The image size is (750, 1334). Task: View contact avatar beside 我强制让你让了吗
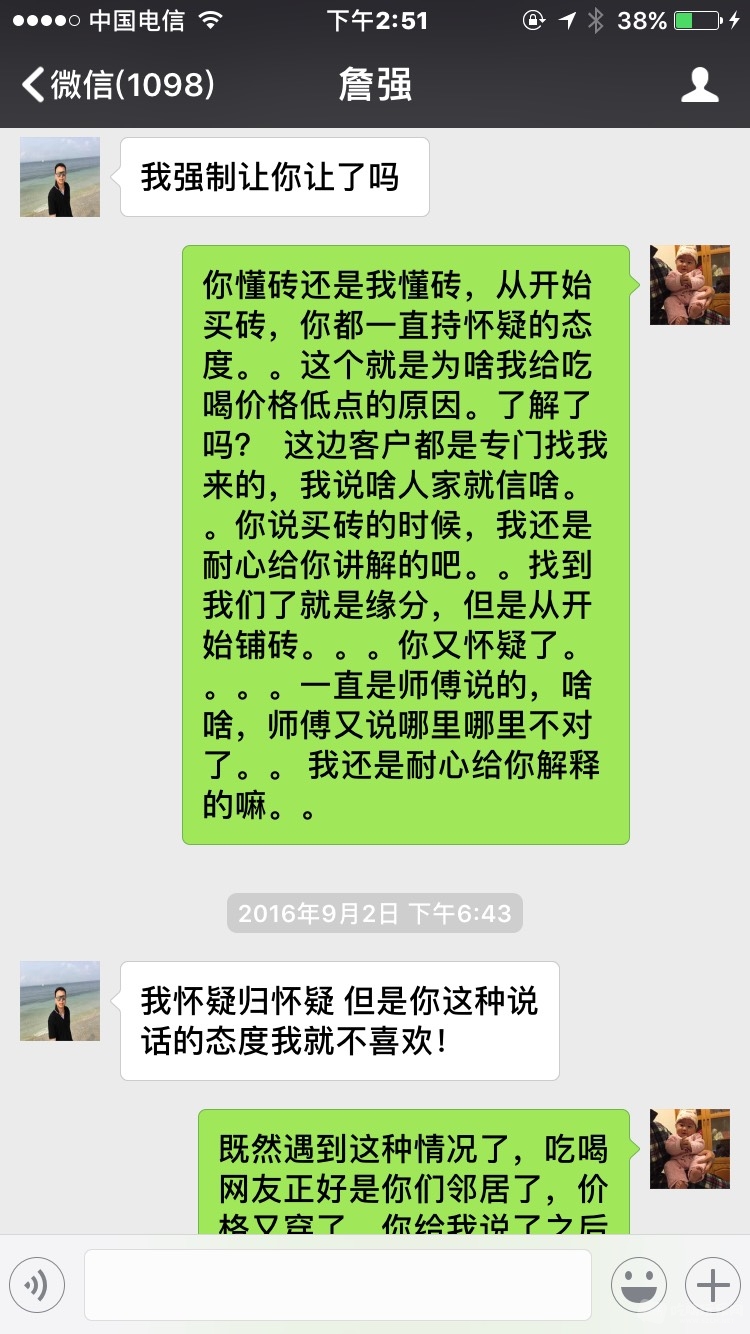point(60,177)
